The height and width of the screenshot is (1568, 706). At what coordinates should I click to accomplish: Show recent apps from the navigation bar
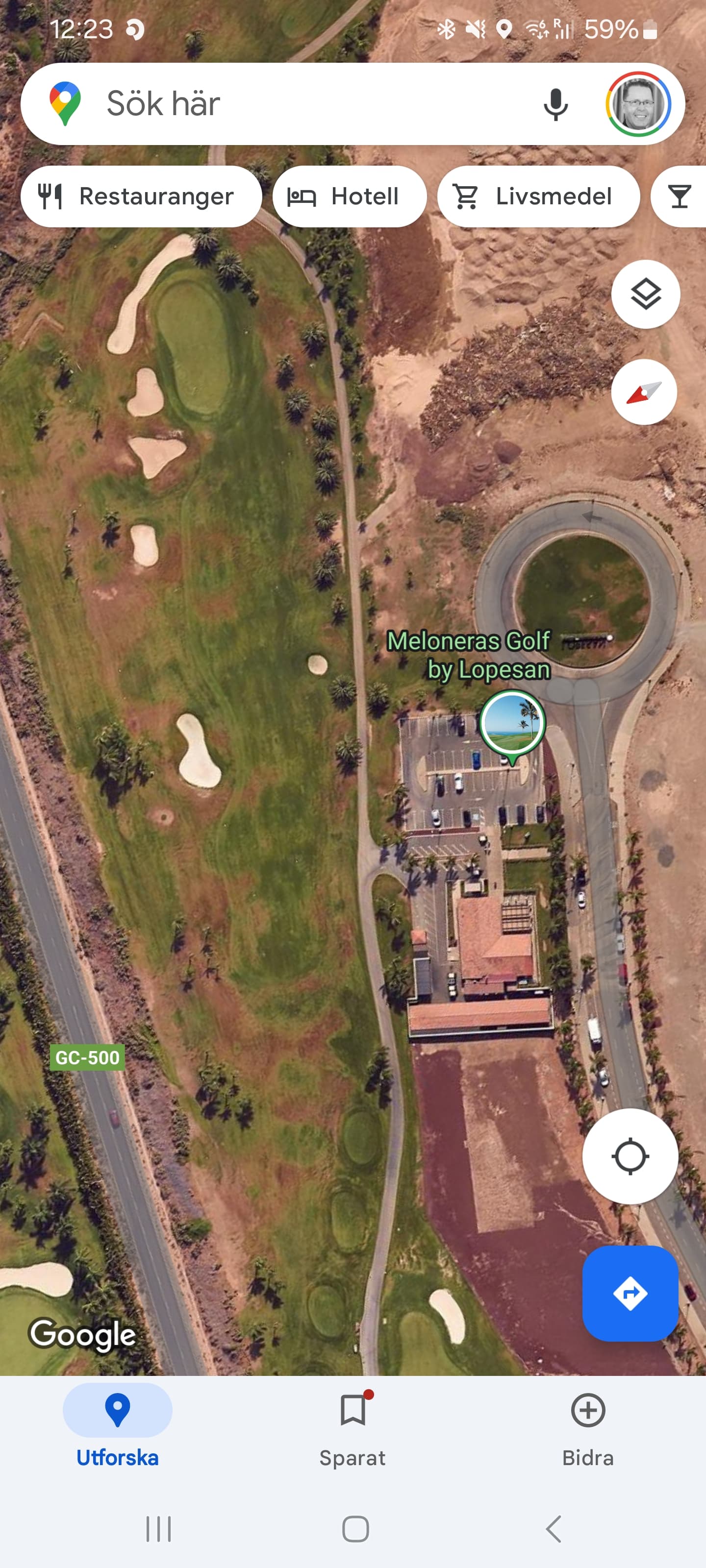click(158, 1528)
